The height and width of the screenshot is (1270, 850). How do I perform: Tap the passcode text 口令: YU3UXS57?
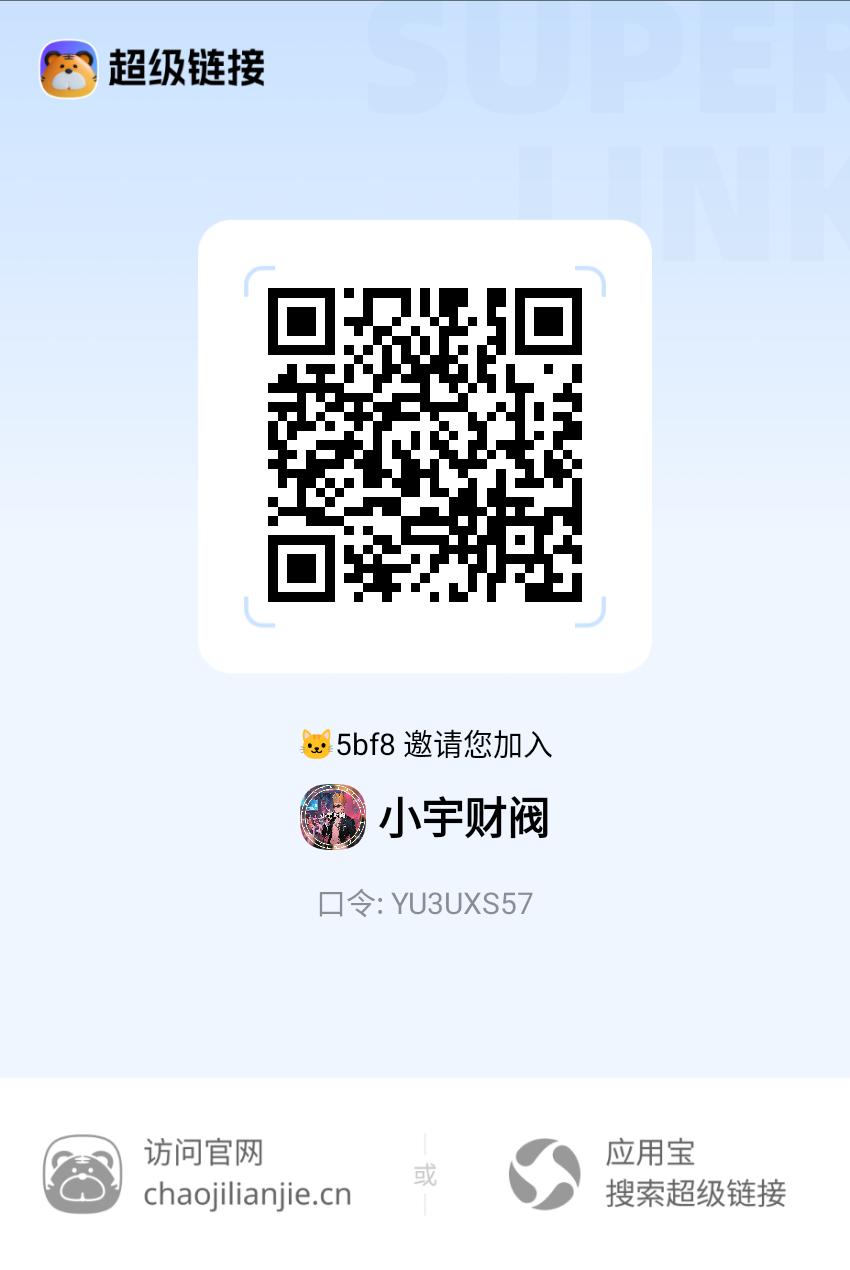tap(425, 901)
